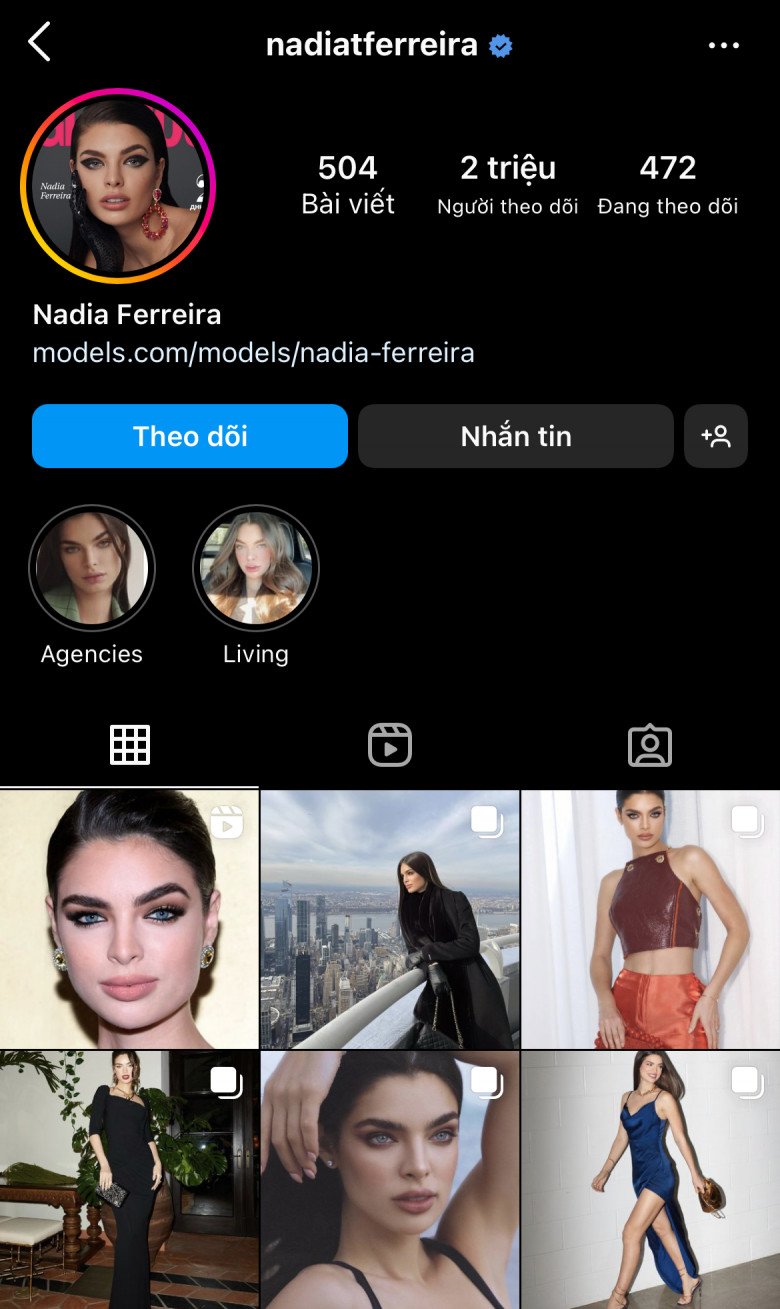780x1309 pixels.
Task: Go back using the top-left arrow
Action: [x=39, y=44]
